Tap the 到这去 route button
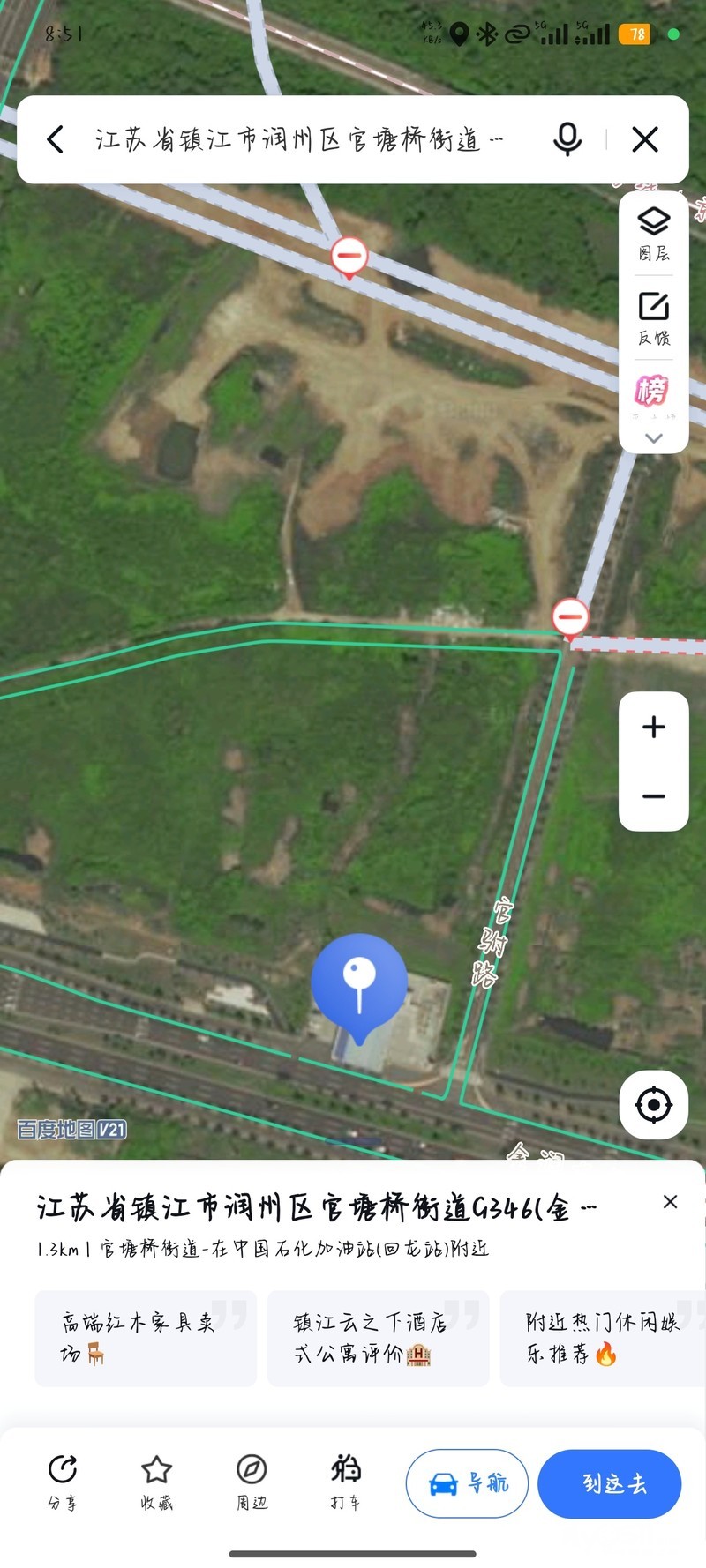706x1568 pixels. point(610,1483)
